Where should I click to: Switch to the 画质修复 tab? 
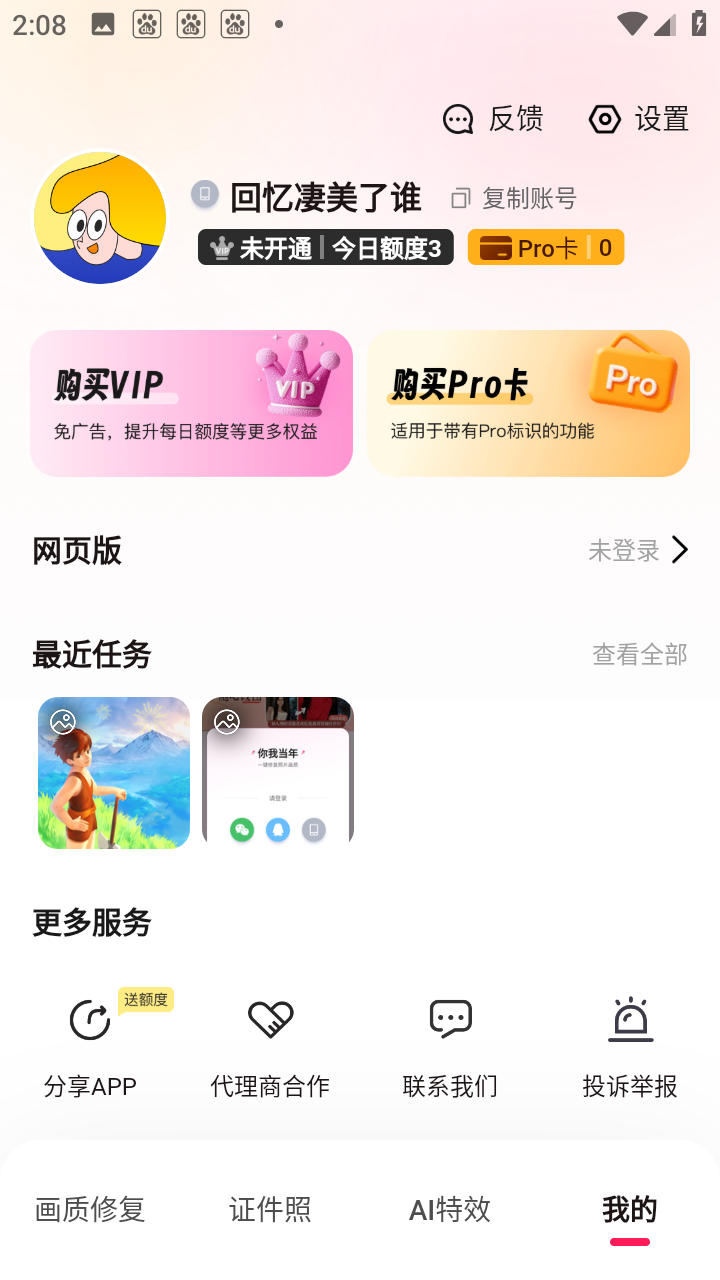tap(90, 1210)
